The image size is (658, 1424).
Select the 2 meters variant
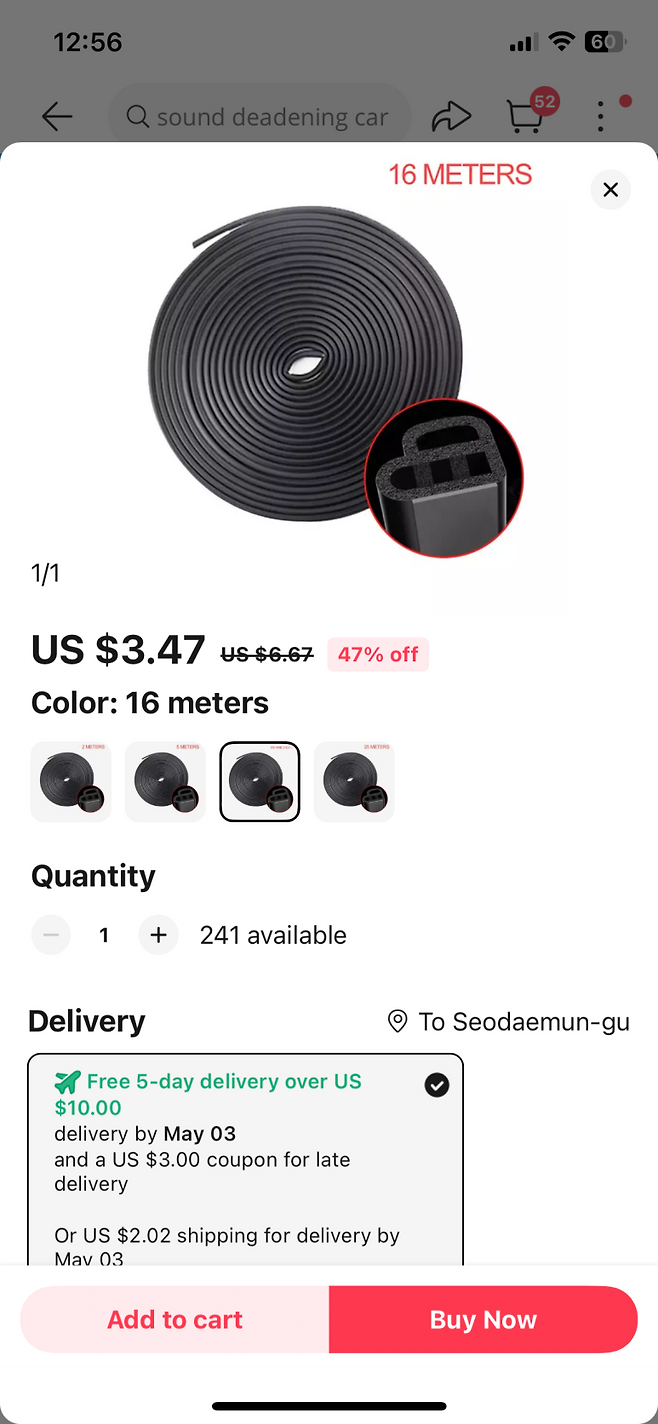pos(71,782)
